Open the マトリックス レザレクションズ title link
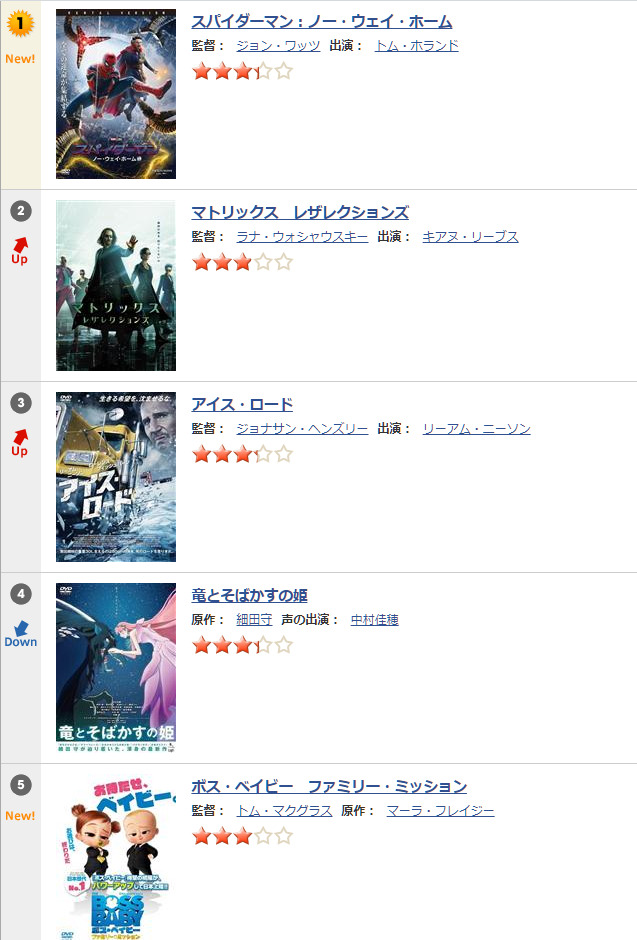 click(x=299, y=212)
